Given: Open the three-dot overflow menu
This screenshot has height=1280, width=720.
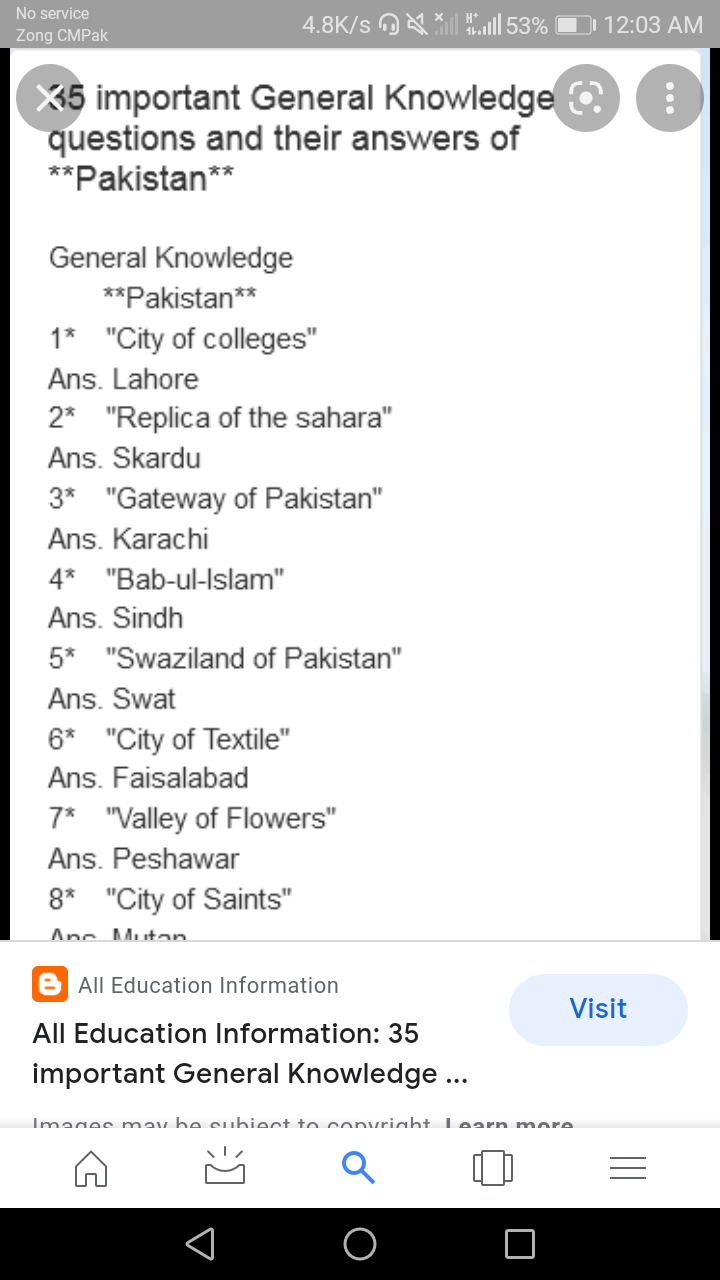Looking at the screenshot, I should pyautogui.click(x=669, y=98).
